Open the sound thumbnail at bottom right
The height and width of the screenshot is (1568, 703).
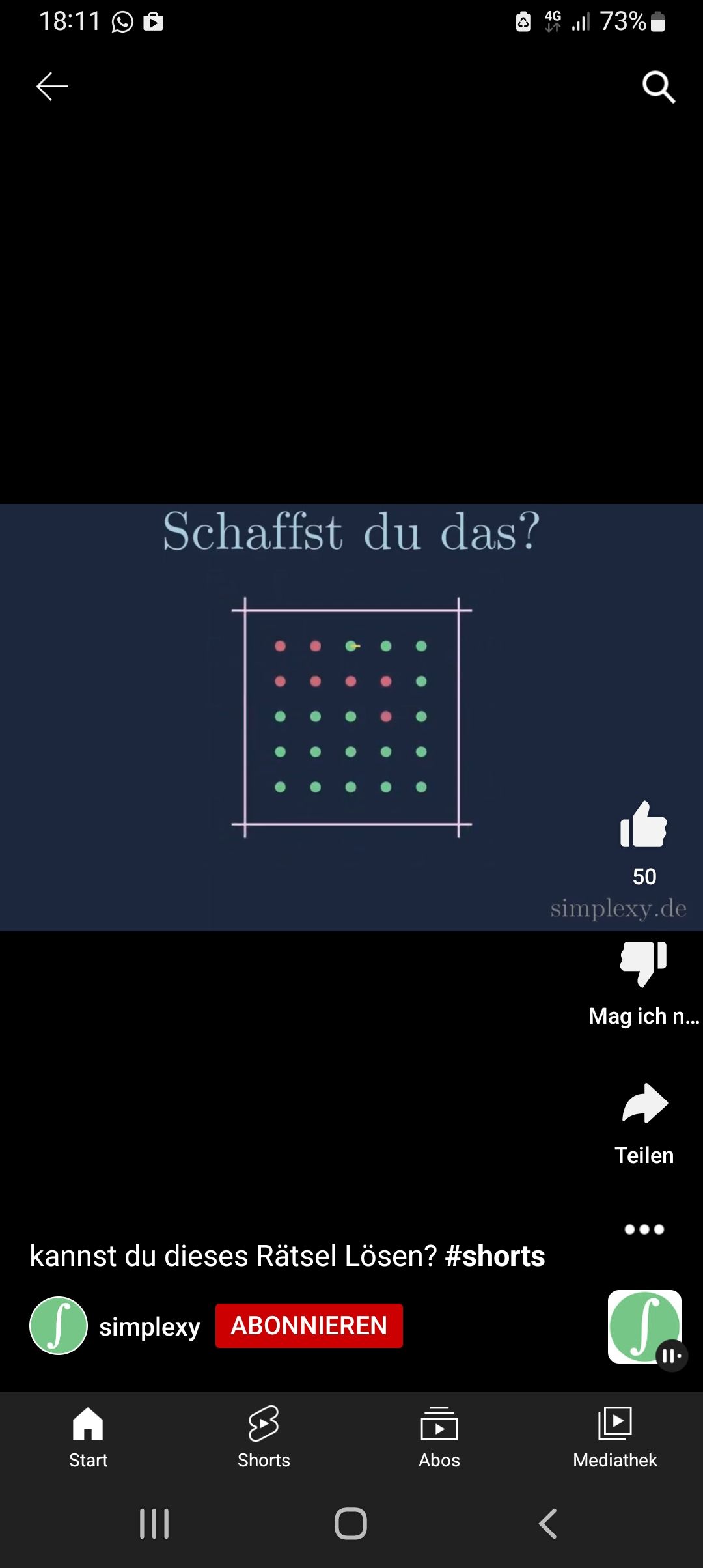[x=644, y=1326]
